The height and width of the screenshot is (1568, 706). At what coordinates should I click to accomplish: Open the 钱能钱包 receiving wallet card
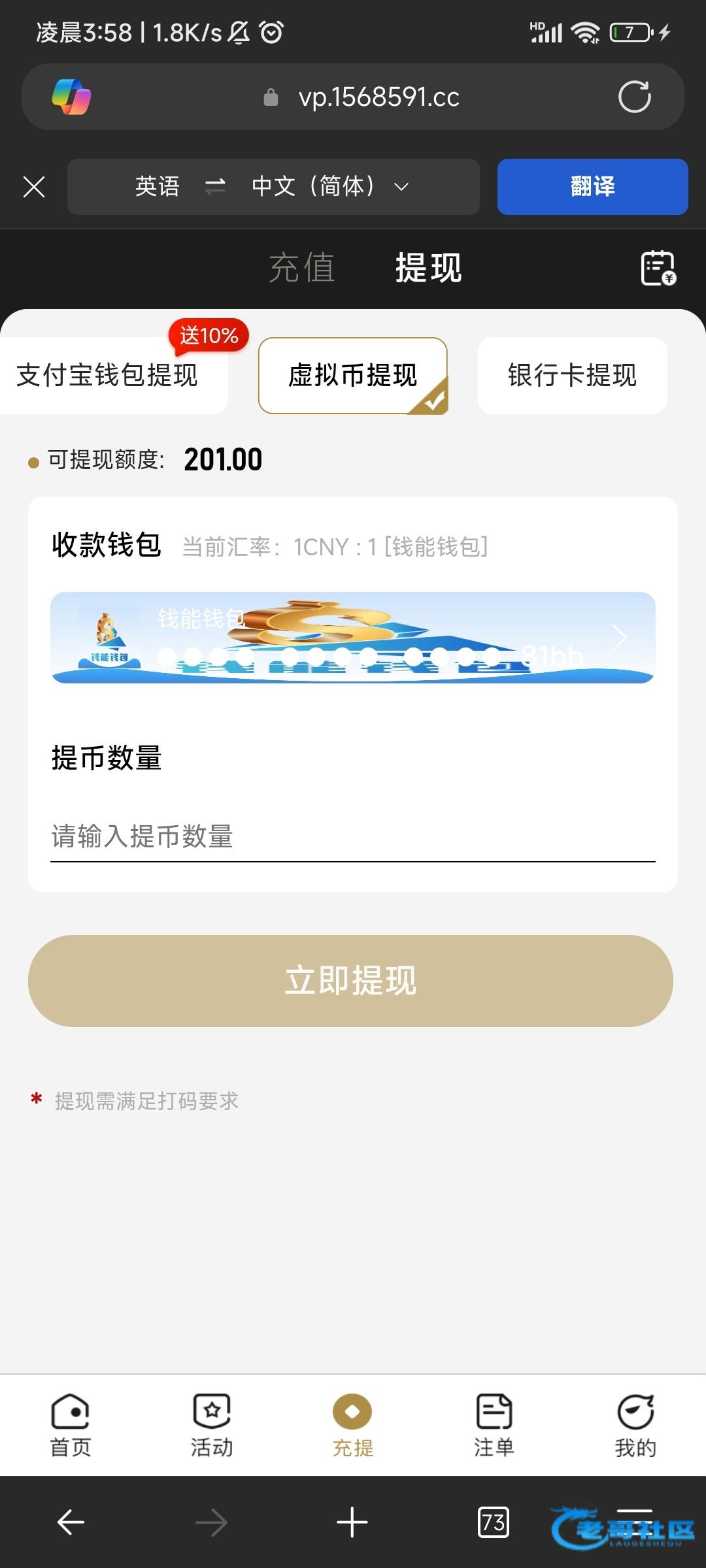[353, 638]
